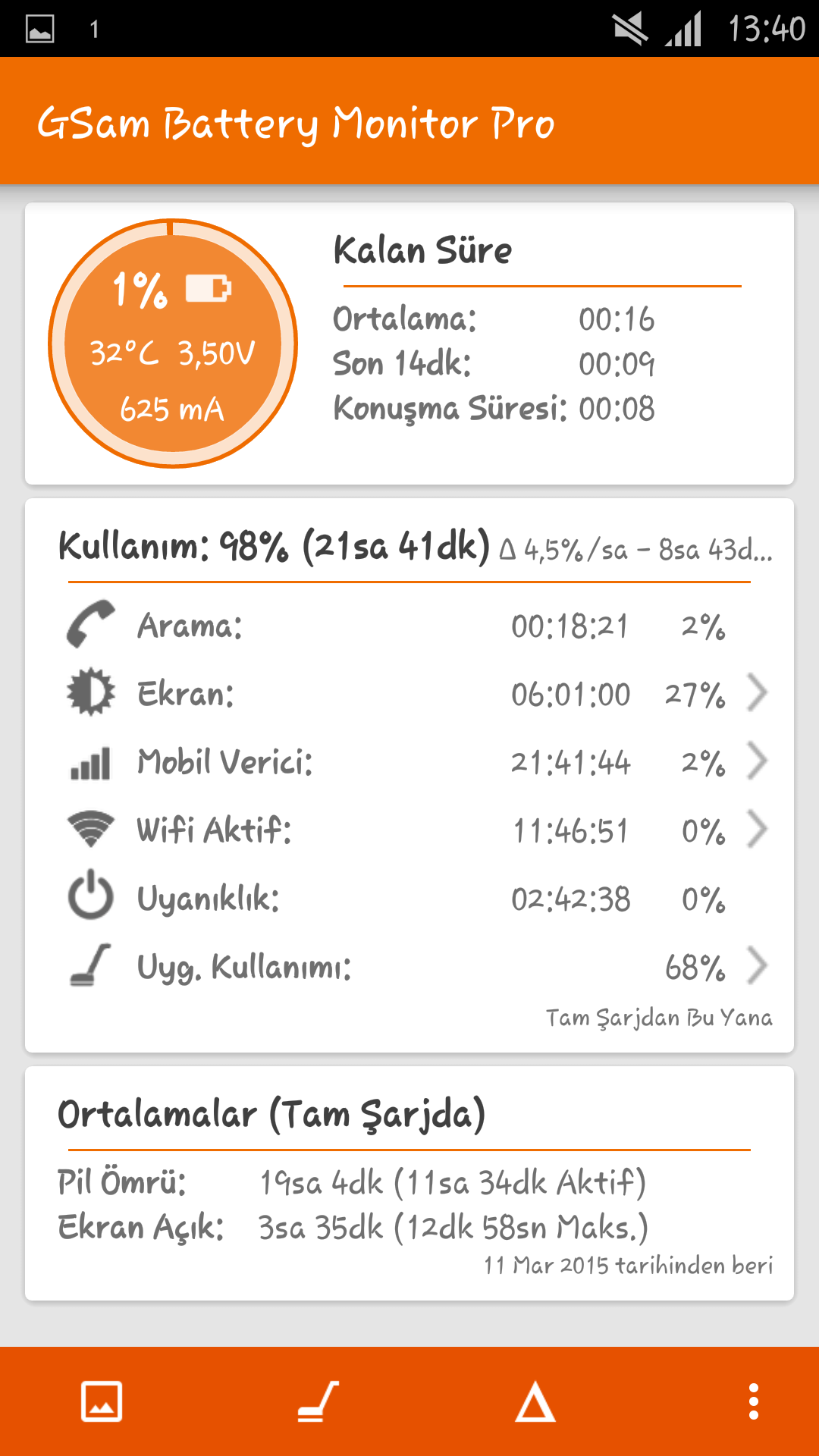The image size is (819, 1456).
Task: Tap the delta triangle icon in bottom bar
Action: 535,1401
